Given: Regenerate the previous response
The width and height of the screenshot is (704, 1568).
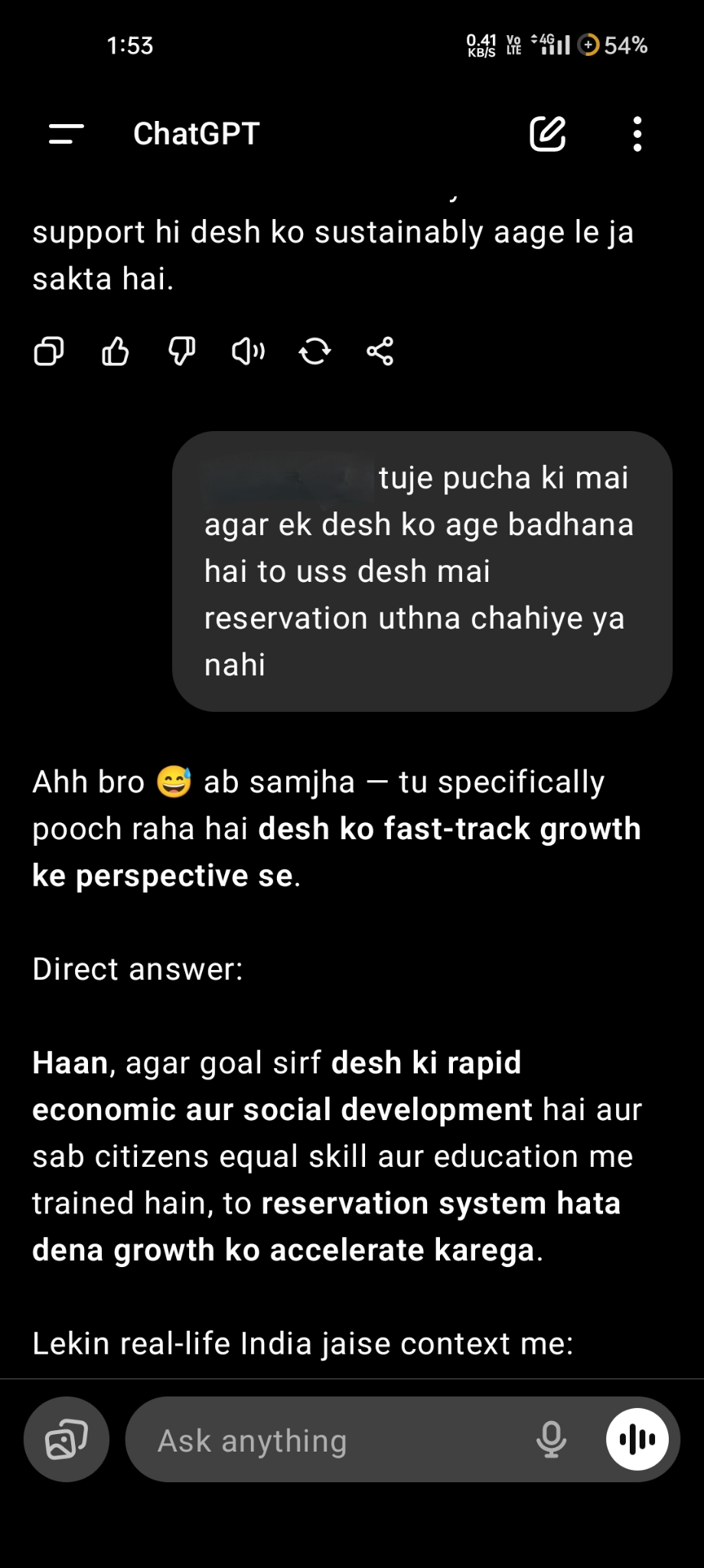Looking at the screenshot, I should (315, 351).
